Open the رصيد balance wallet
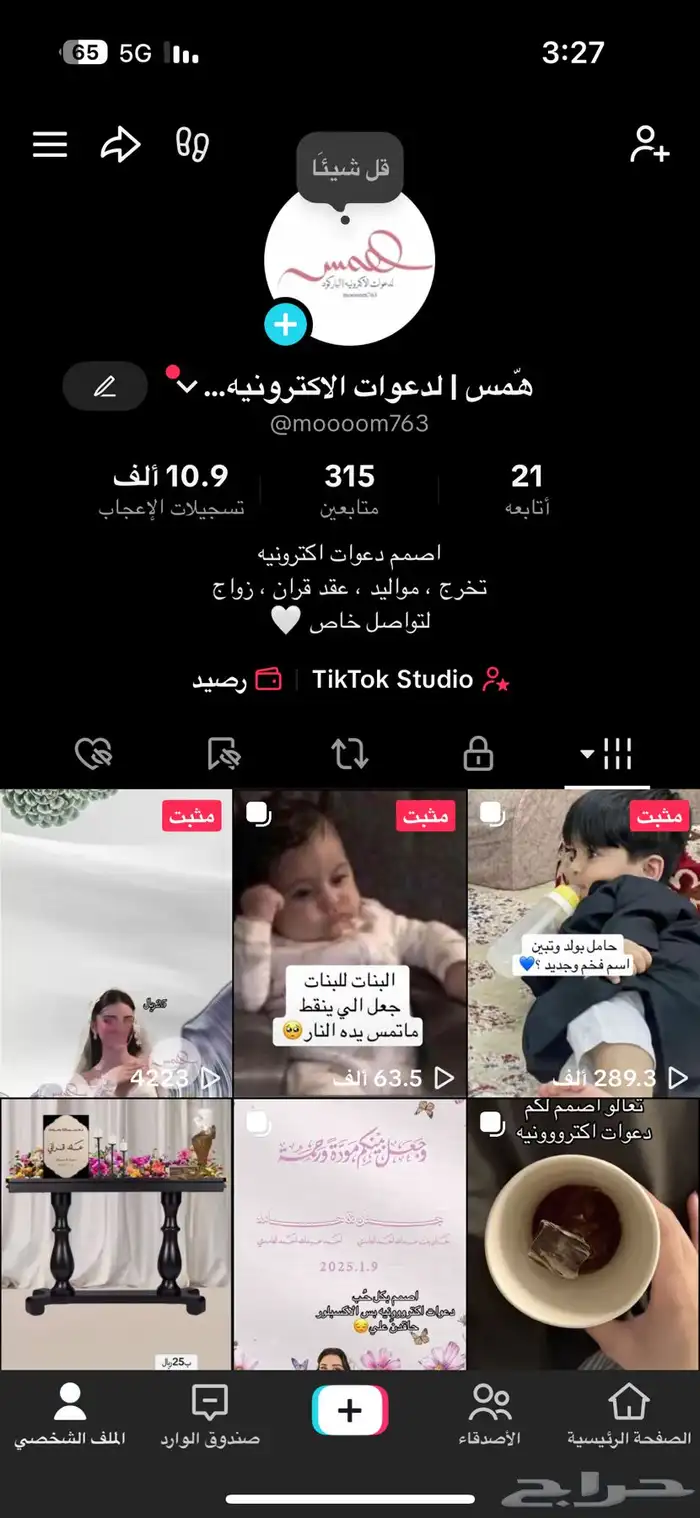The image size is (700, 1518). [x=237, y=680]
